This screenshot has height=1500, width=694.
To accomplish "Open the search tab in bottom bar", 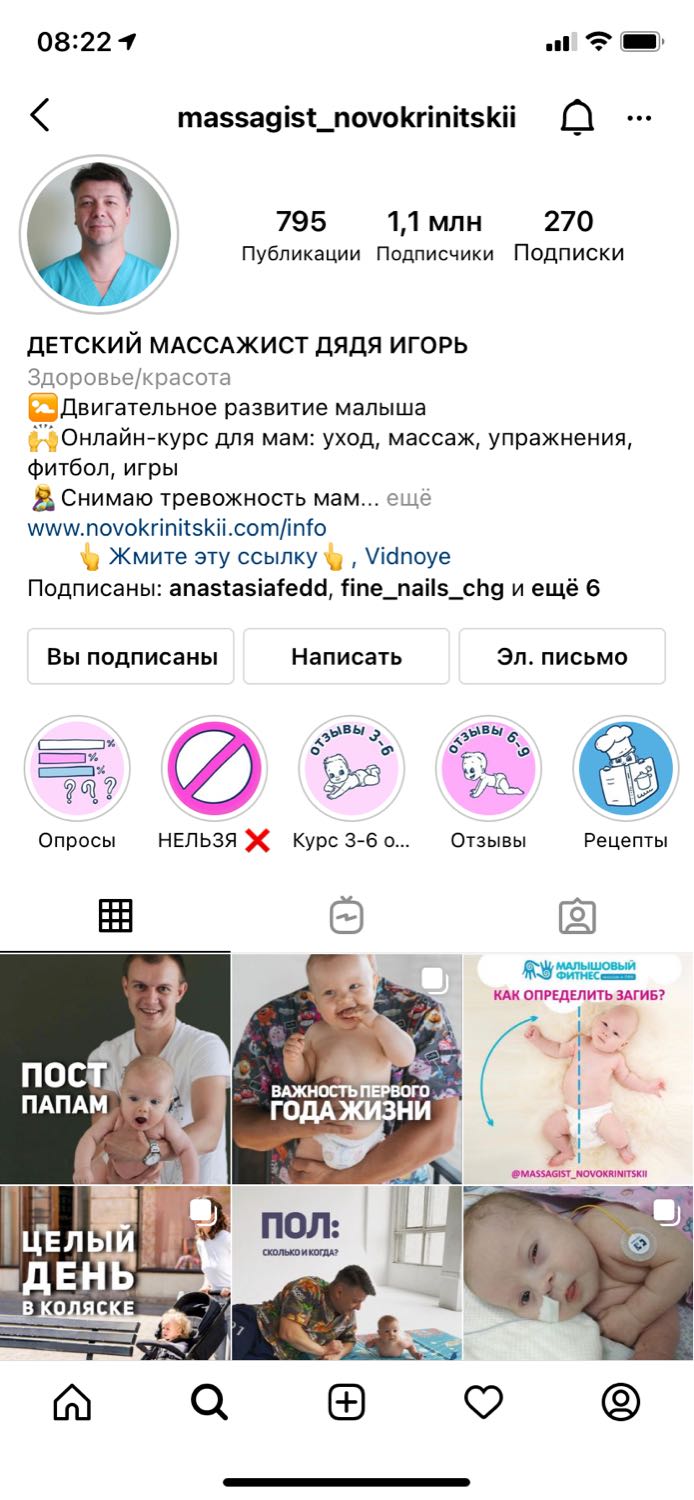I will point(209,1403).
